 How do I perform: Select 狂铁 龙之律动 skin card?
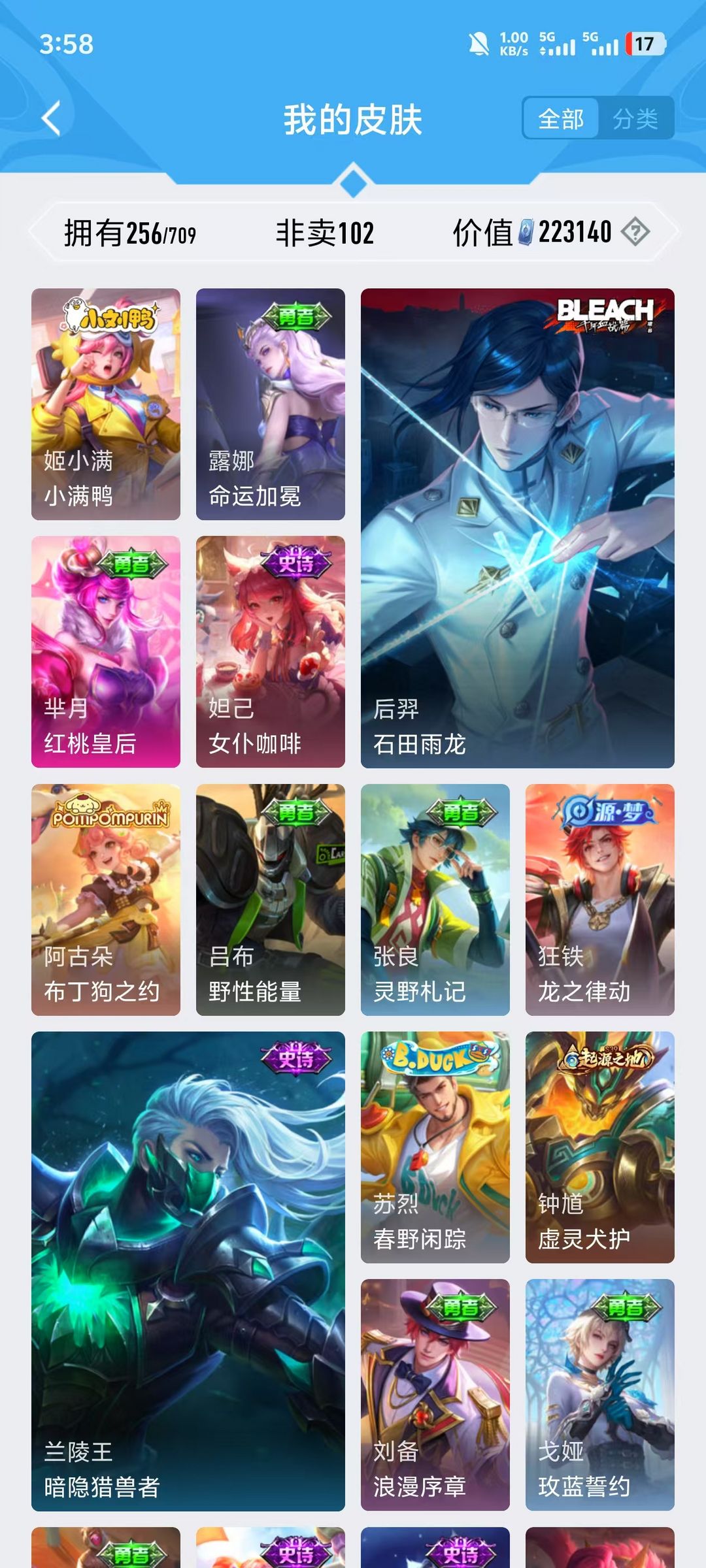click(x=600, y=899)
